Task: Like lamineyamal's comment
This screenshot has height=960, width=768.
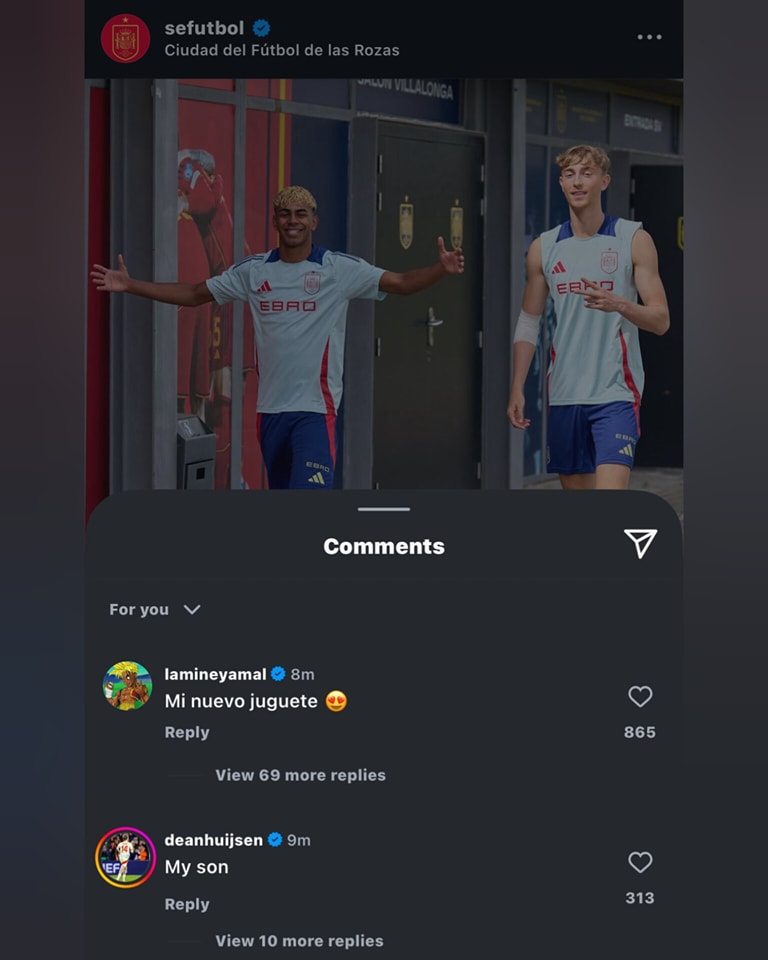Action: 640,697
